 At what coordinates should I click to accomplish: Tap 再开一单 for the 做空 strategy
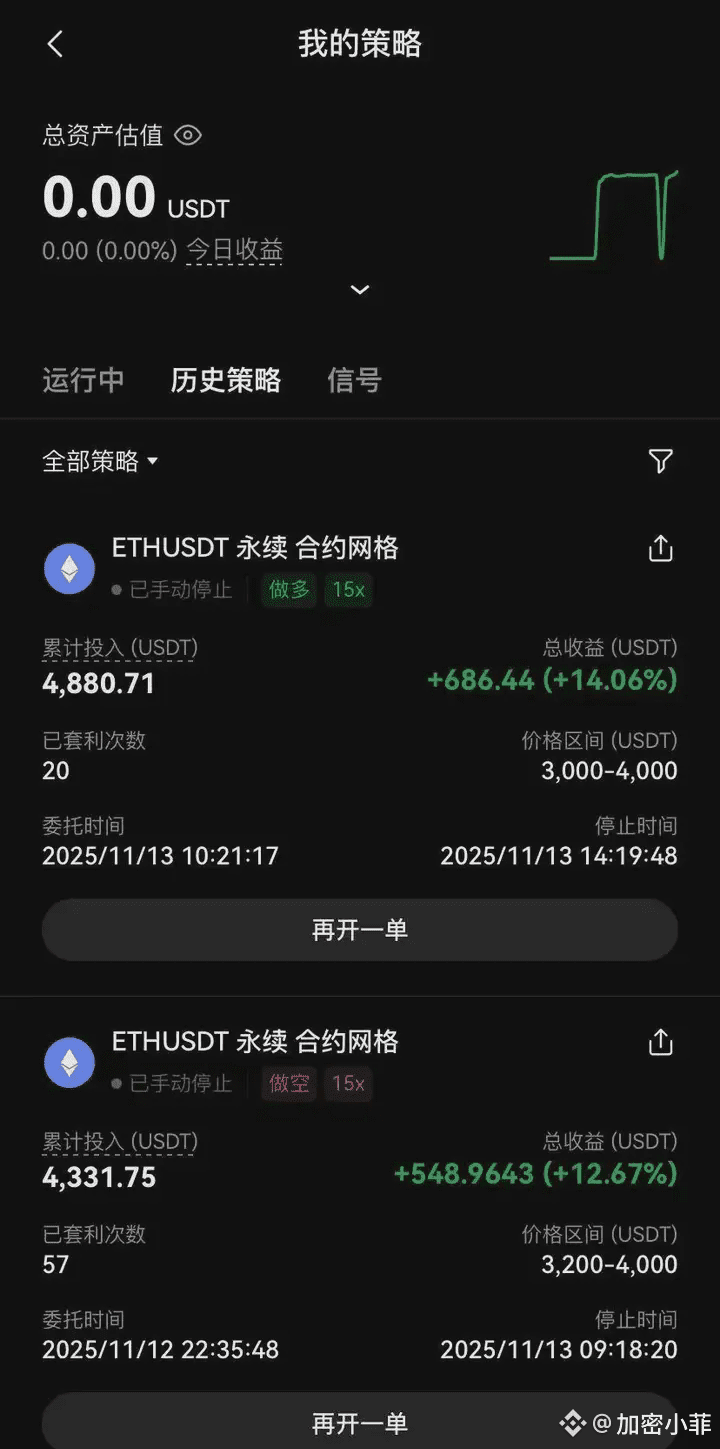click(360, 1422)
